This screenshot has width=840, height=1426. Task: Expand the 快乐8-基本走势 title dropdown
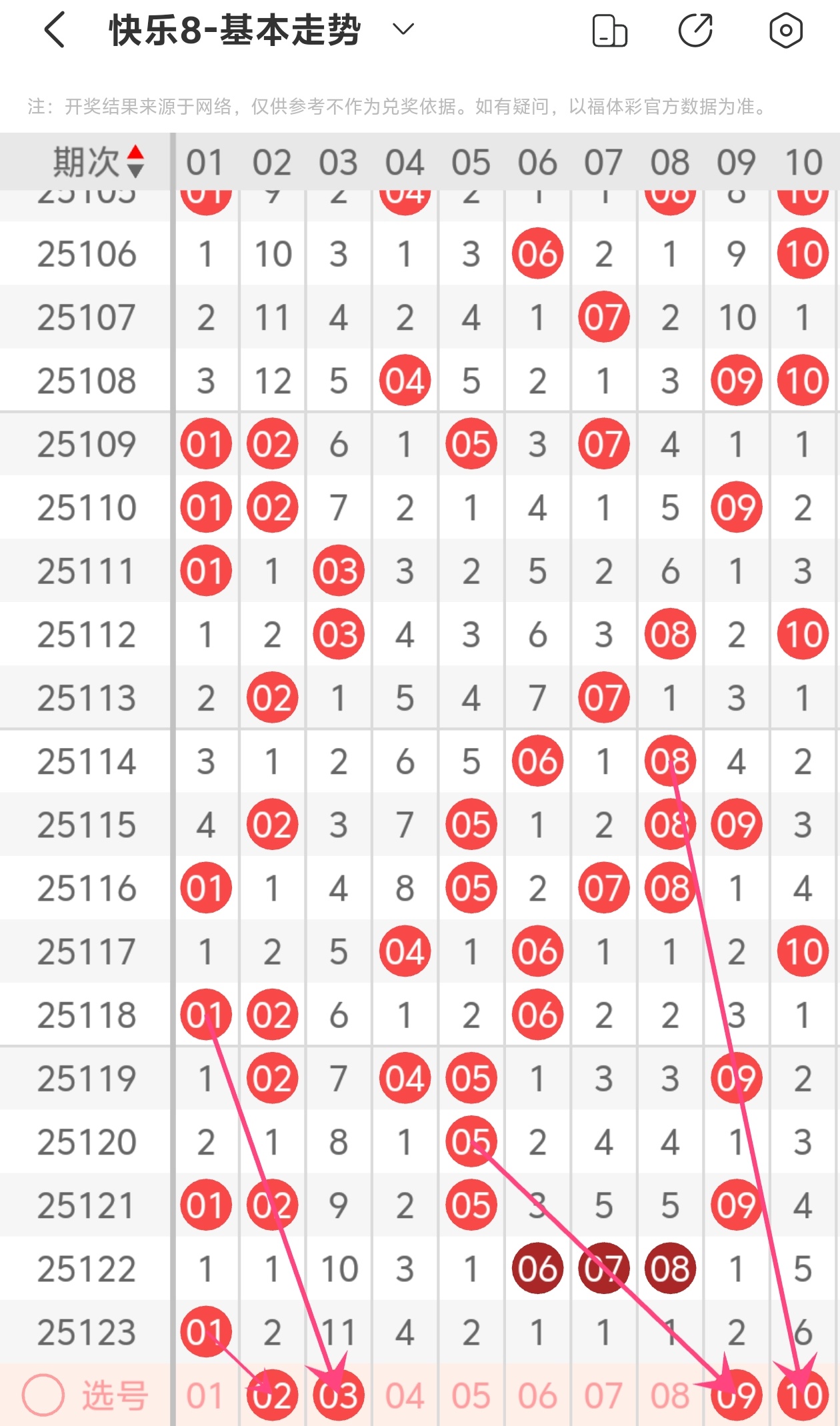403,29
